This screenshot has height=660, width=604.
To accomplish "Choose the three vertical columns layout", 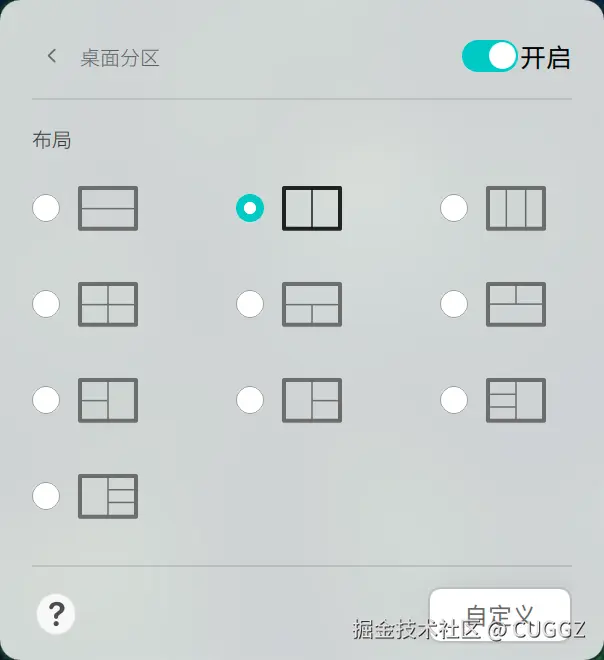I will point(454,208).
